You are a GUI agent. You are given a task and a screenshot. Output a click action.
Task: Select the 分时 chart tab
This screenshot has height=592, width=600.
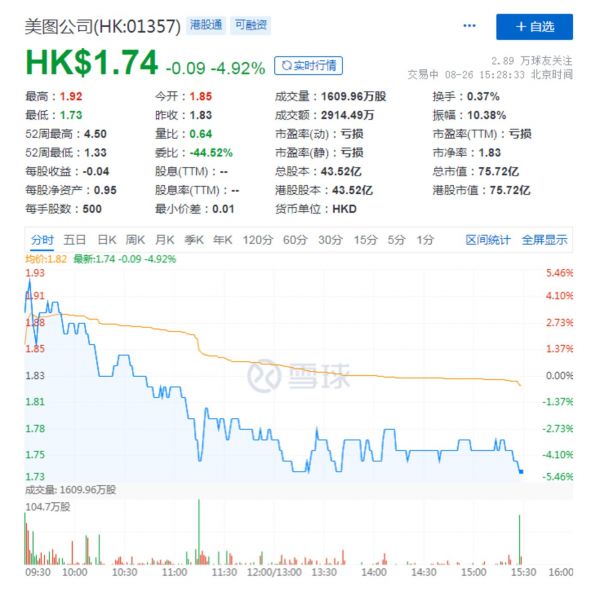pos(42,240)
